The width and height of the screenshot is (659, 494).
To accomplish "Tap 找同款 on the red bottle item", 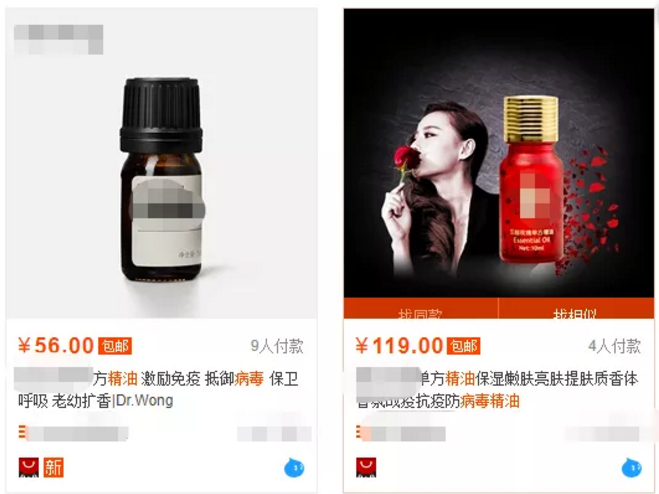I will click(420, 312).
